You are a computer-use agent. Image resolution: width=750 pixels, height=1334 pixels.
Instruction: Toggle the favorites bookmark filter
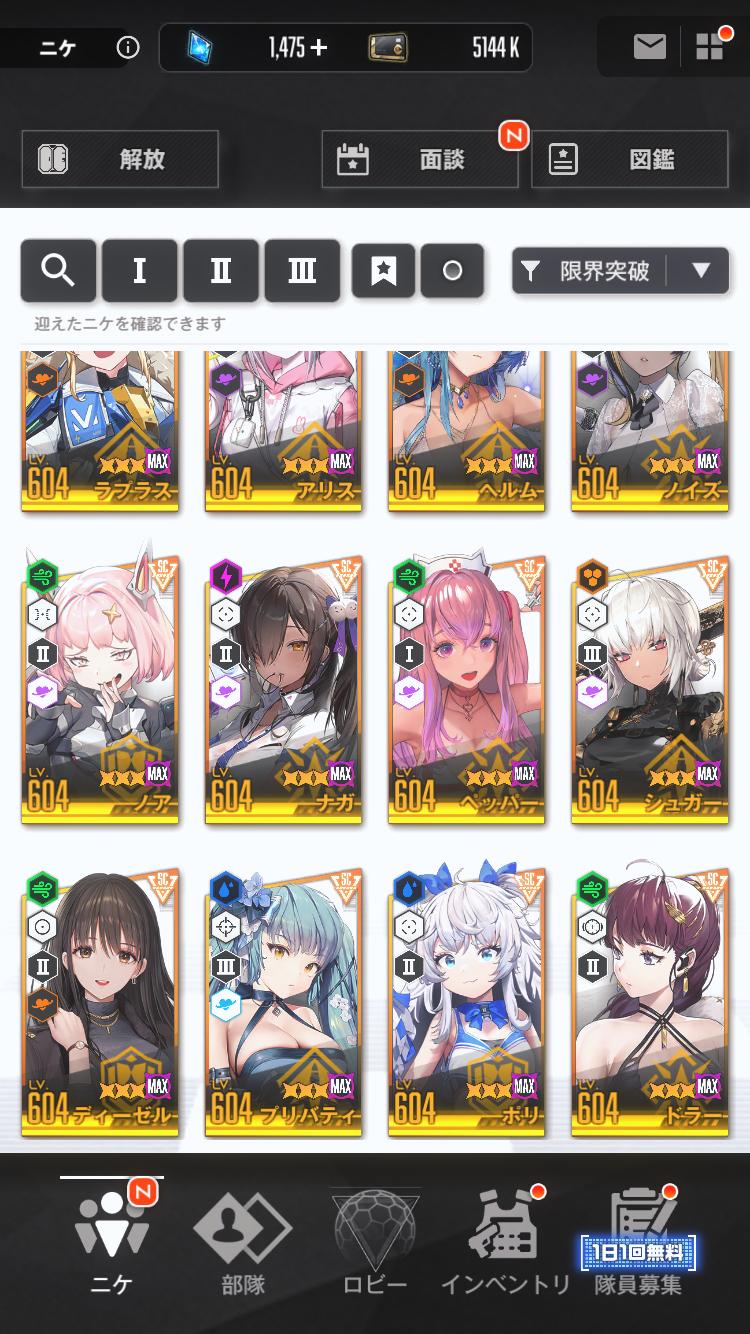coord(383,270)
